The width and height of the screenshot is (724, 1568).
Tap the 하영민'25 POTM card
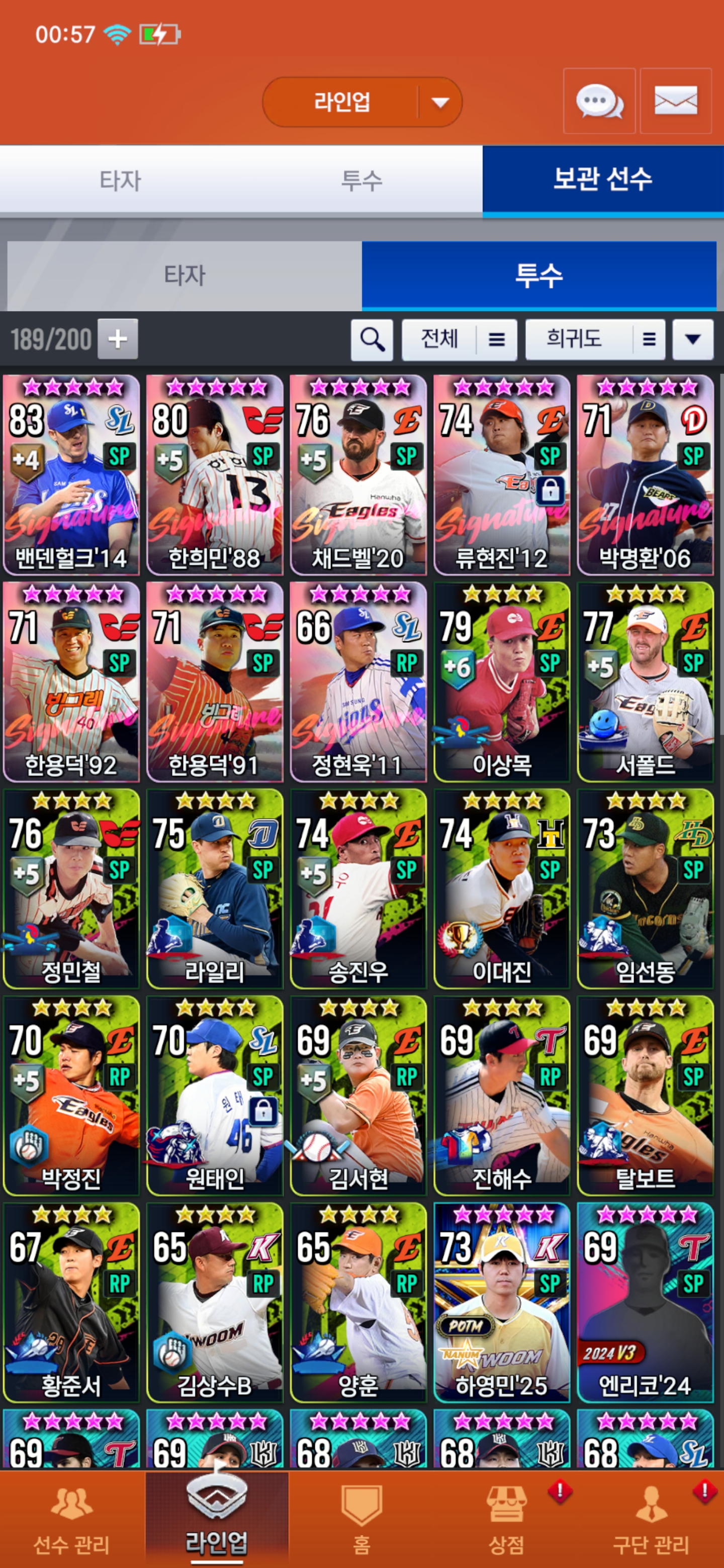(x=501, y=1303)
